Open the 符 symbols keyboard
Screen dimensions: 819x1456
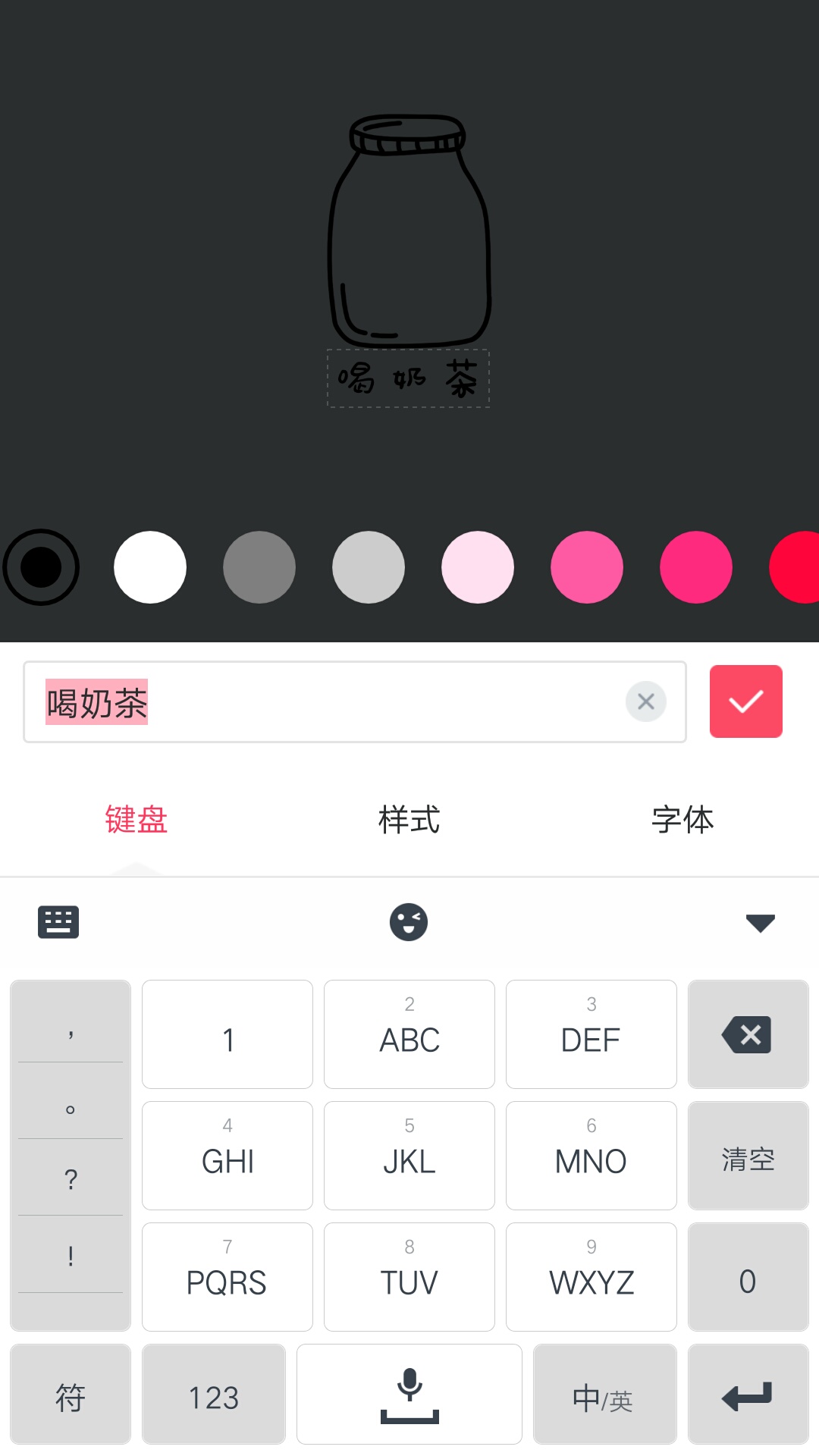coord(71,1395)
